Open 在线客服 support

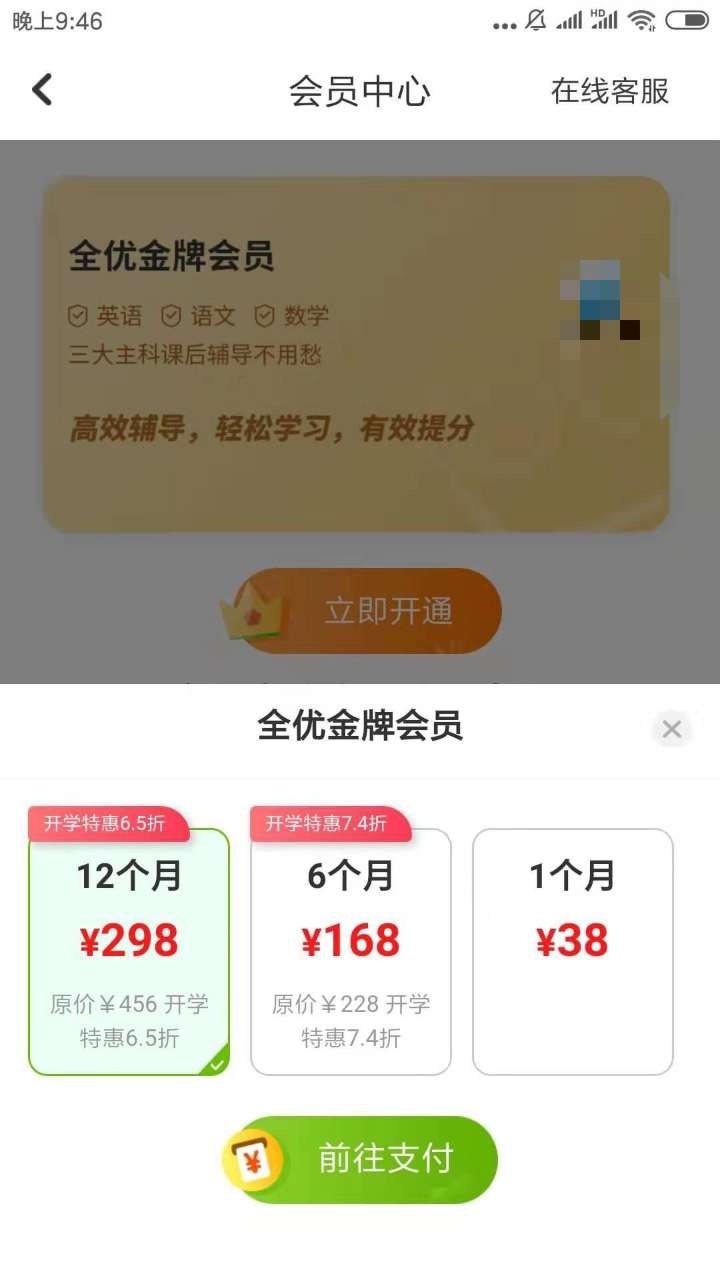point(609,92)
